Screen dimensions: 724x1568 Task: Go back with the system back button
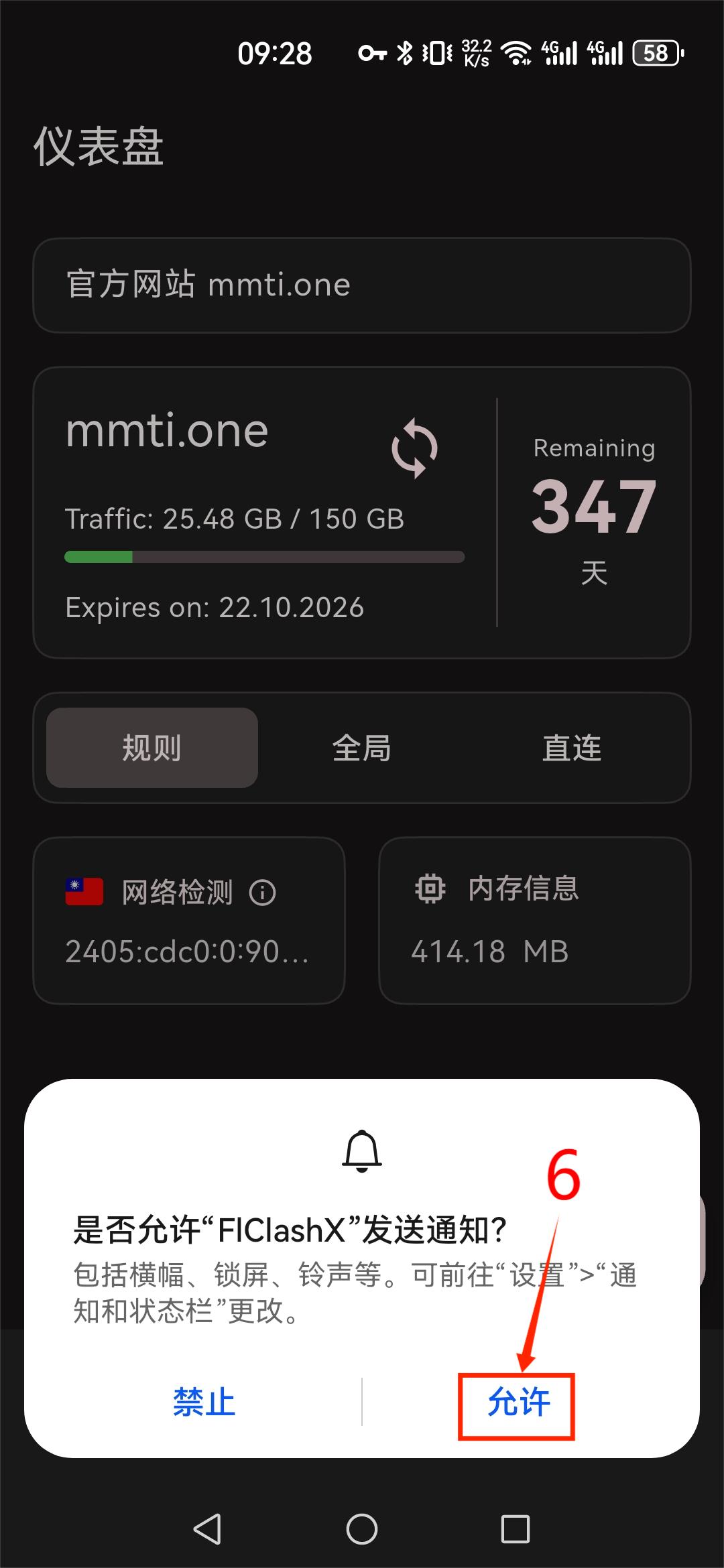click(x=207, y=1529)
